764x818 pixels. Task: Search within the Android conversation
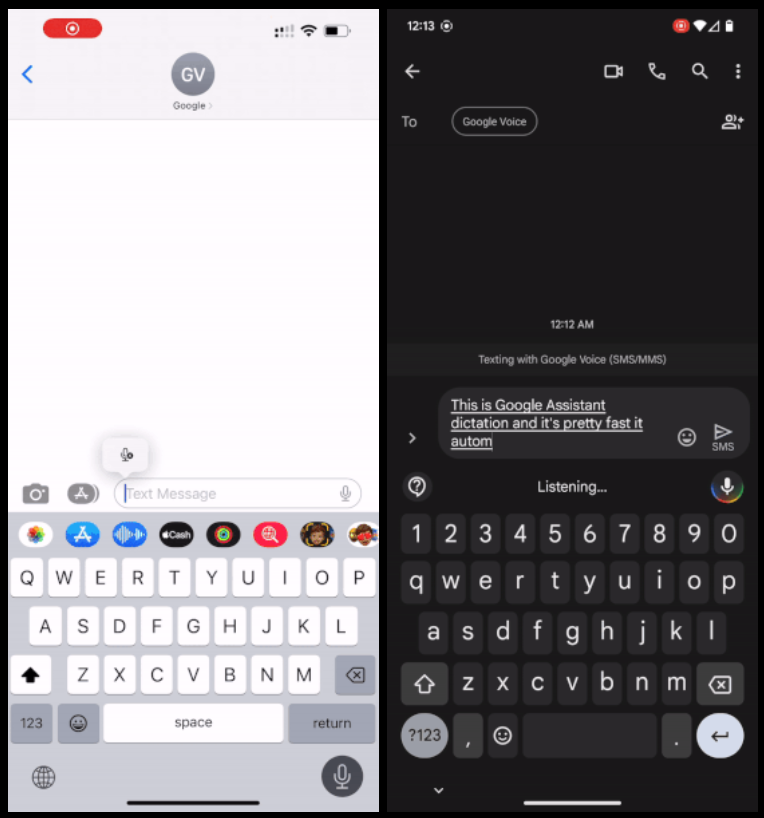tap(700, 71)
